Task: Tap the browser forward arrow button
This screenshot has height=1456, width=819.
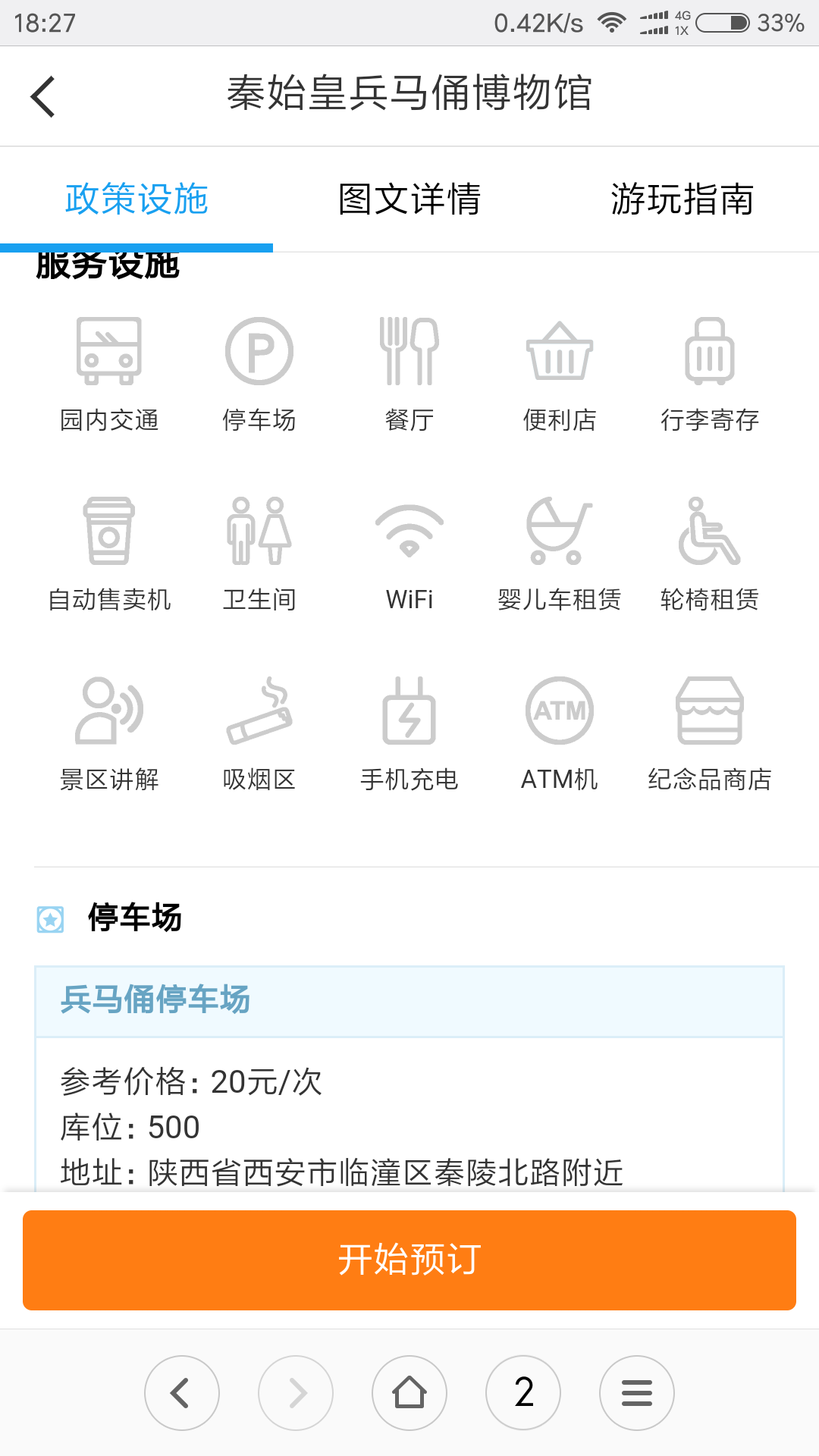Action: pyautogui.click(x=296, y=1393)
